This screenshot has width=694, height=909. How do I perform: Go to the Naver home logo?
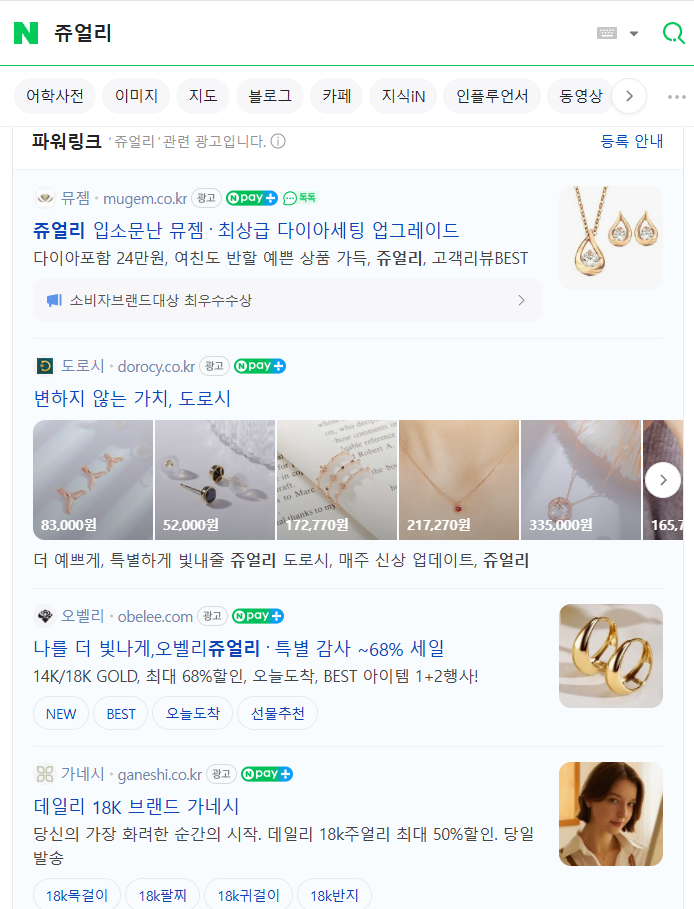[25, 33]
